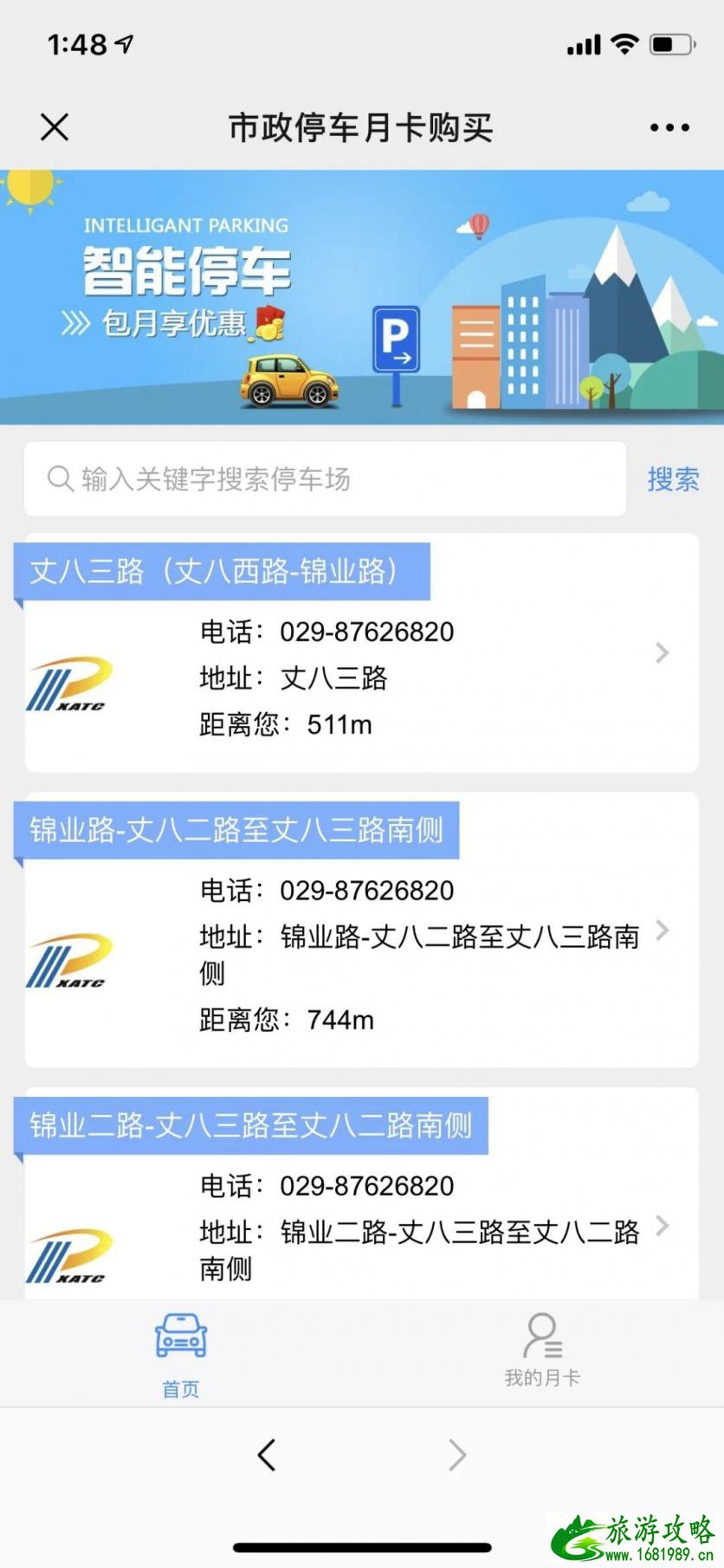This screenshot has width=724, height=1568.
Task: Select the person icon for 我的月卡 tab
Action: pos(543,1337)
